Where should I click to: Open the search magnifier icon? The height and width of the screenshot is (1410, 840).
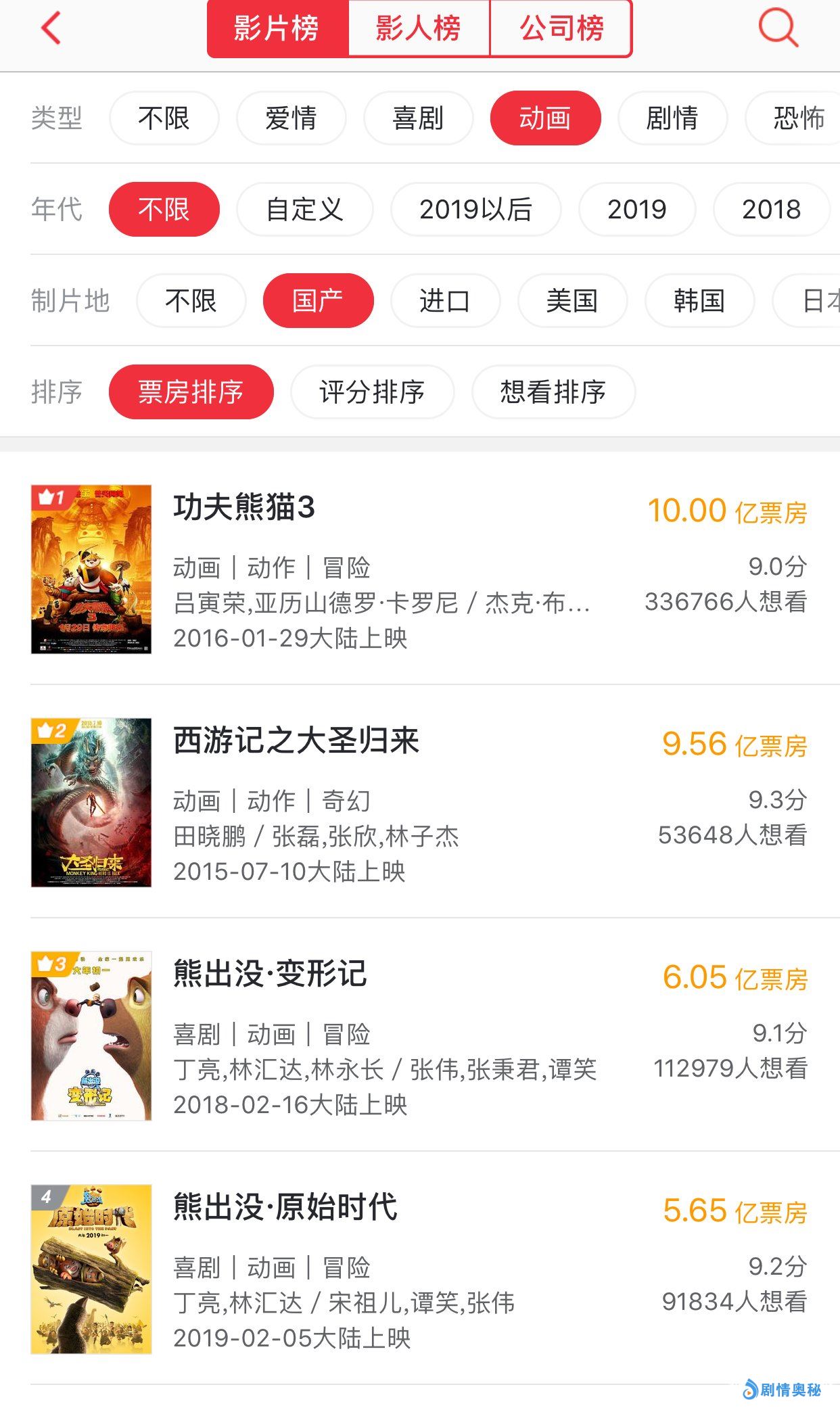tap(777, 28)
